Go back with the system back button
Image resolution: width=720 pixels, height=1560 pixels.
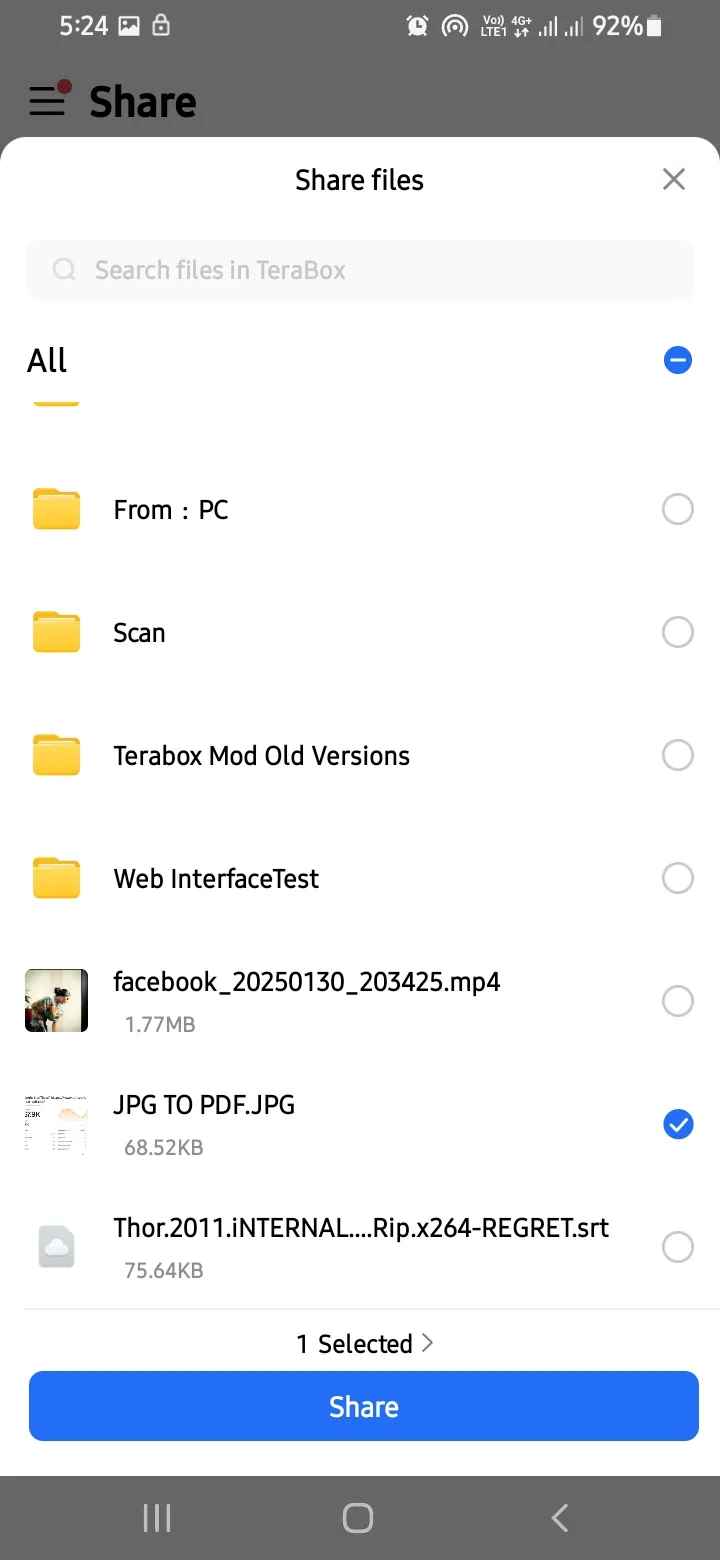(x=560, y=1518)
